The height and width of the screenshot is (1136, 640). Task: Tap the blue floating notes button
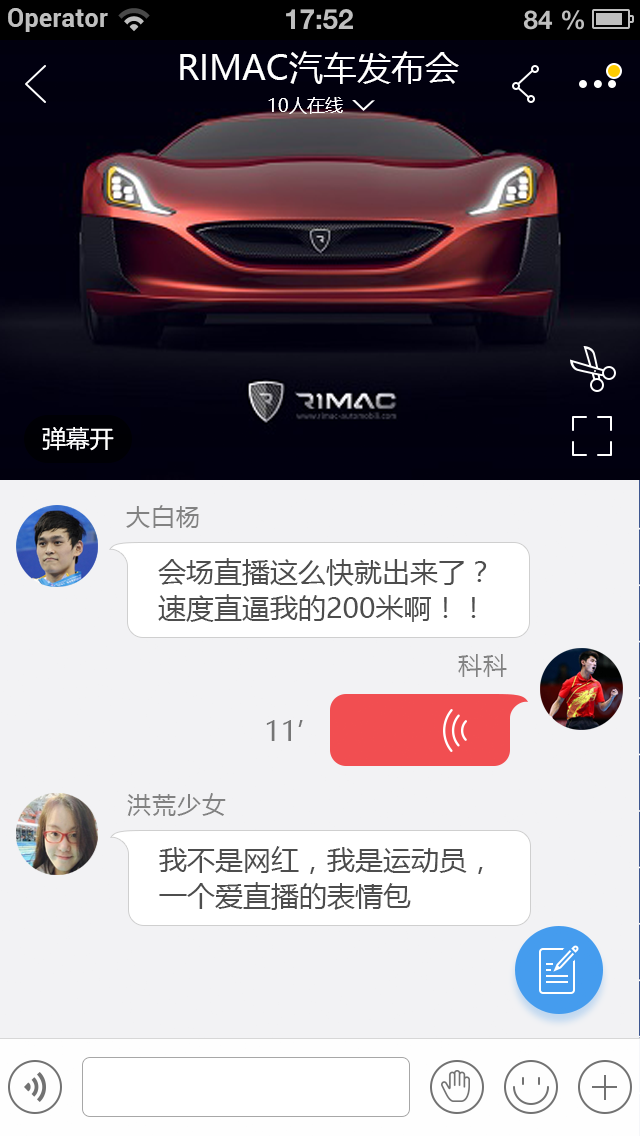click(559, 969)
